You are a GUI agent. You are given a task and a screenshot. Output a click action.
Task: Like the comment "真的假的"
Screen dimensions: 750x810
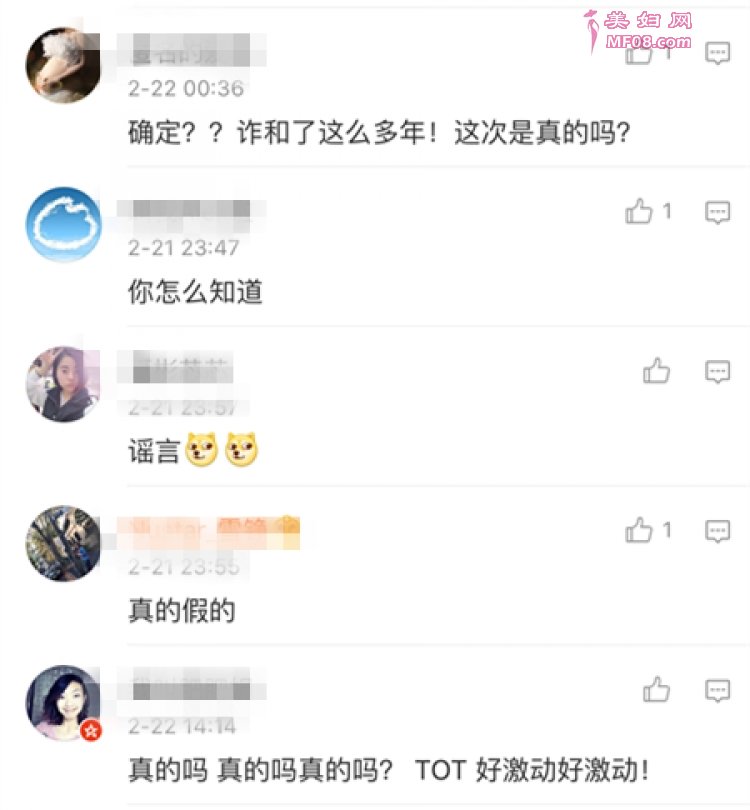click(640, 531)
